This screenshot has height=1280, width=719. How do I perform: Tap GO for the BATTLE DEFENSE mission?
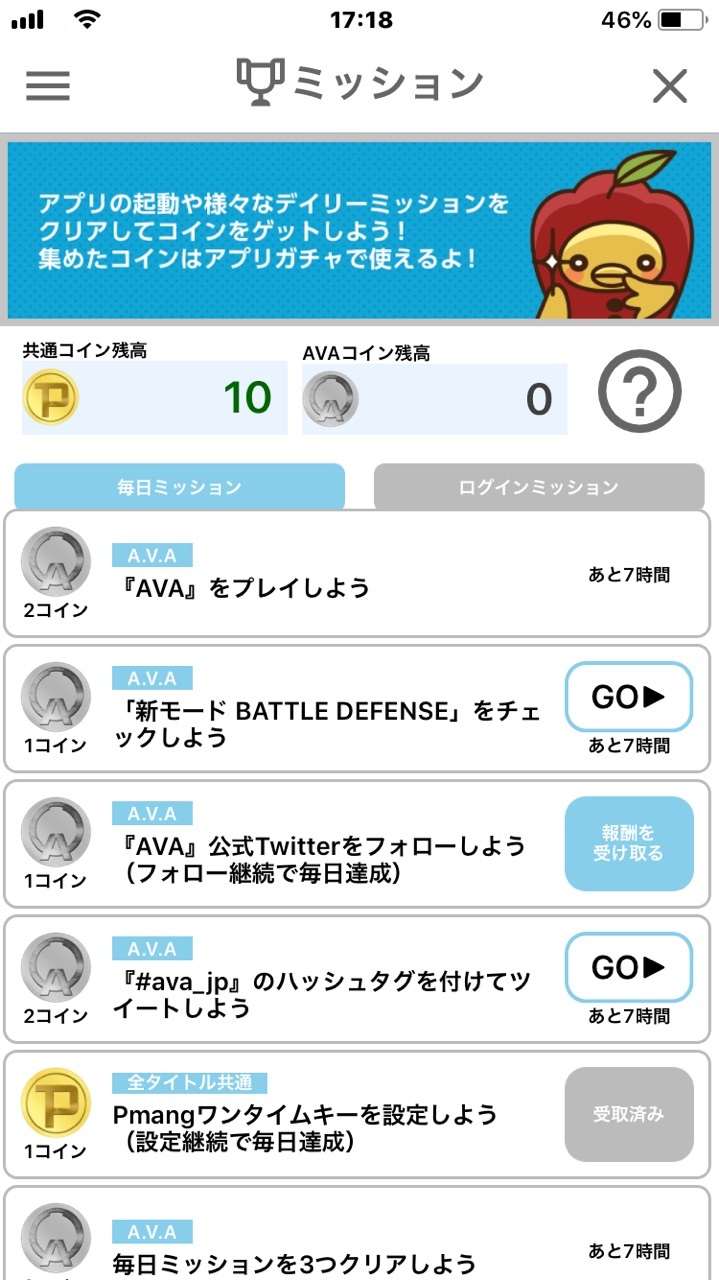coord(628,697)
